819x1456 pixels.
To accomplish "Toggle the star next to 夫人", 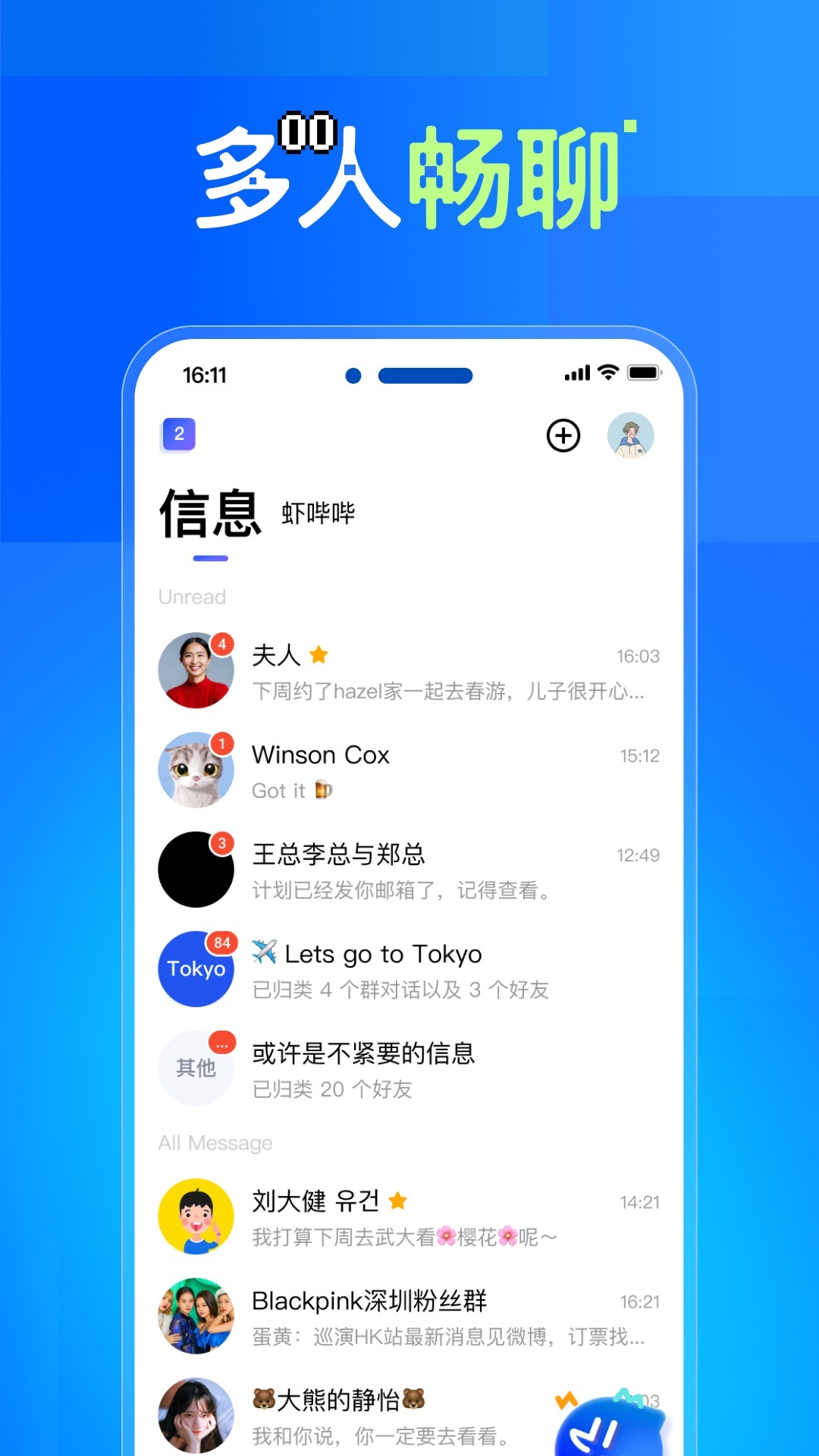I will click(319, 653).
